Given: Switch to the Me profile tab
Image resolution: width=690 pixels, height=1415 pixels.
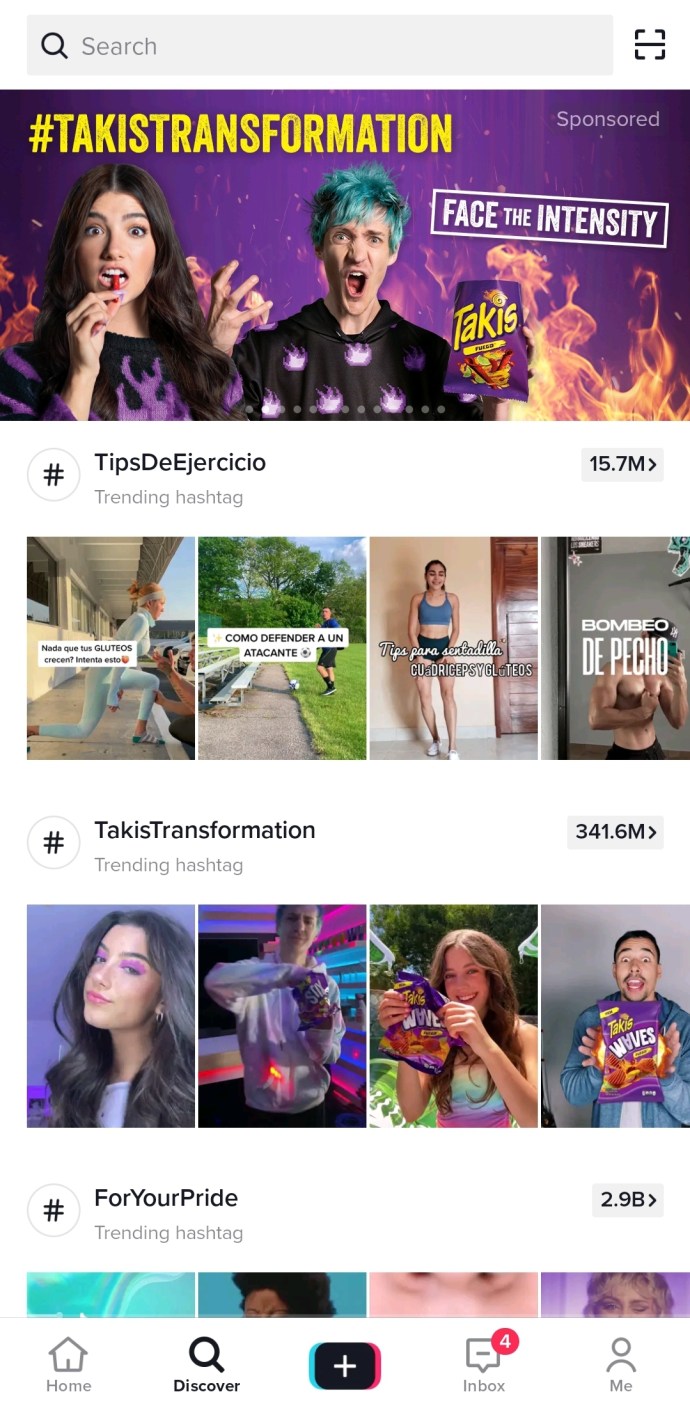Looking at the screenshot, I should coord(621,1366).
